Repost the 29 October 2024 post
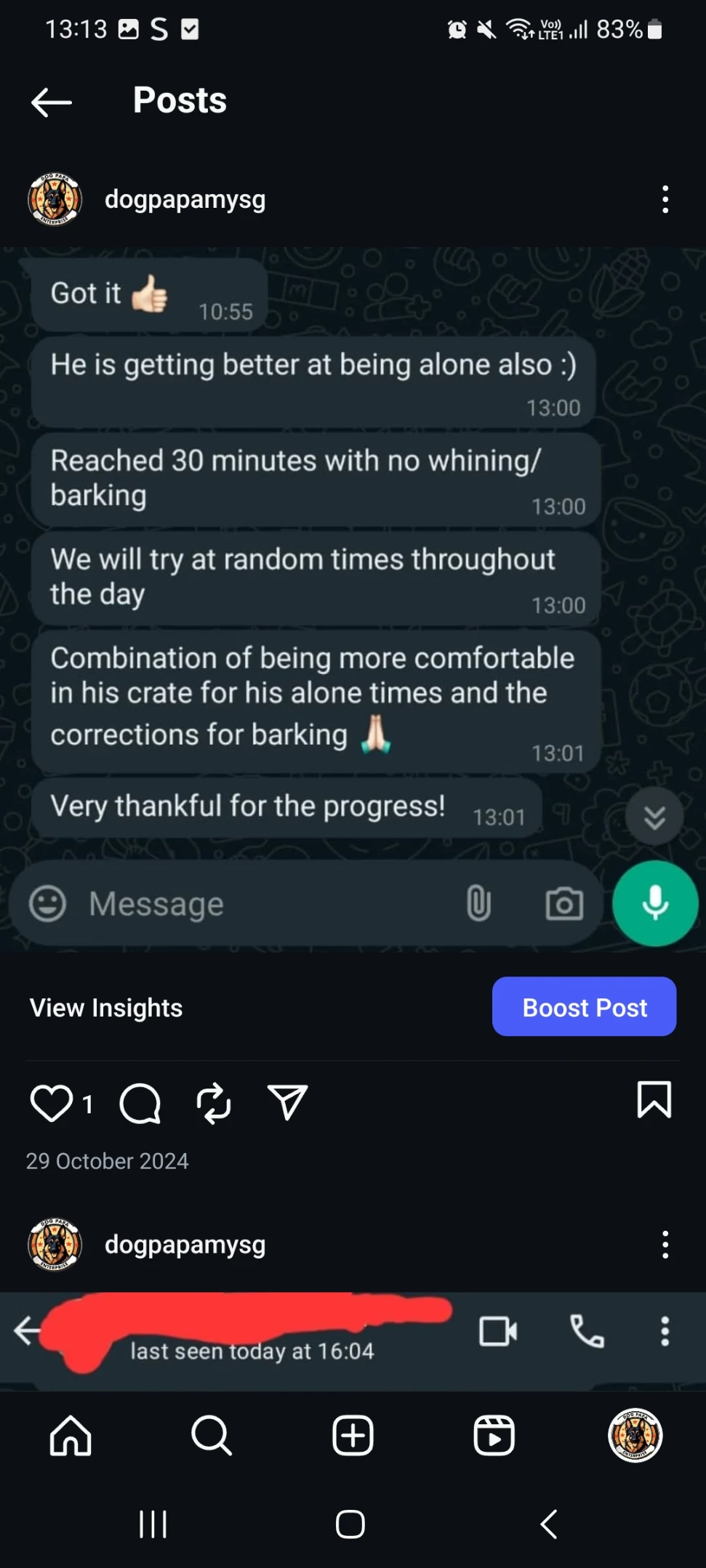 pos(214,1103)
